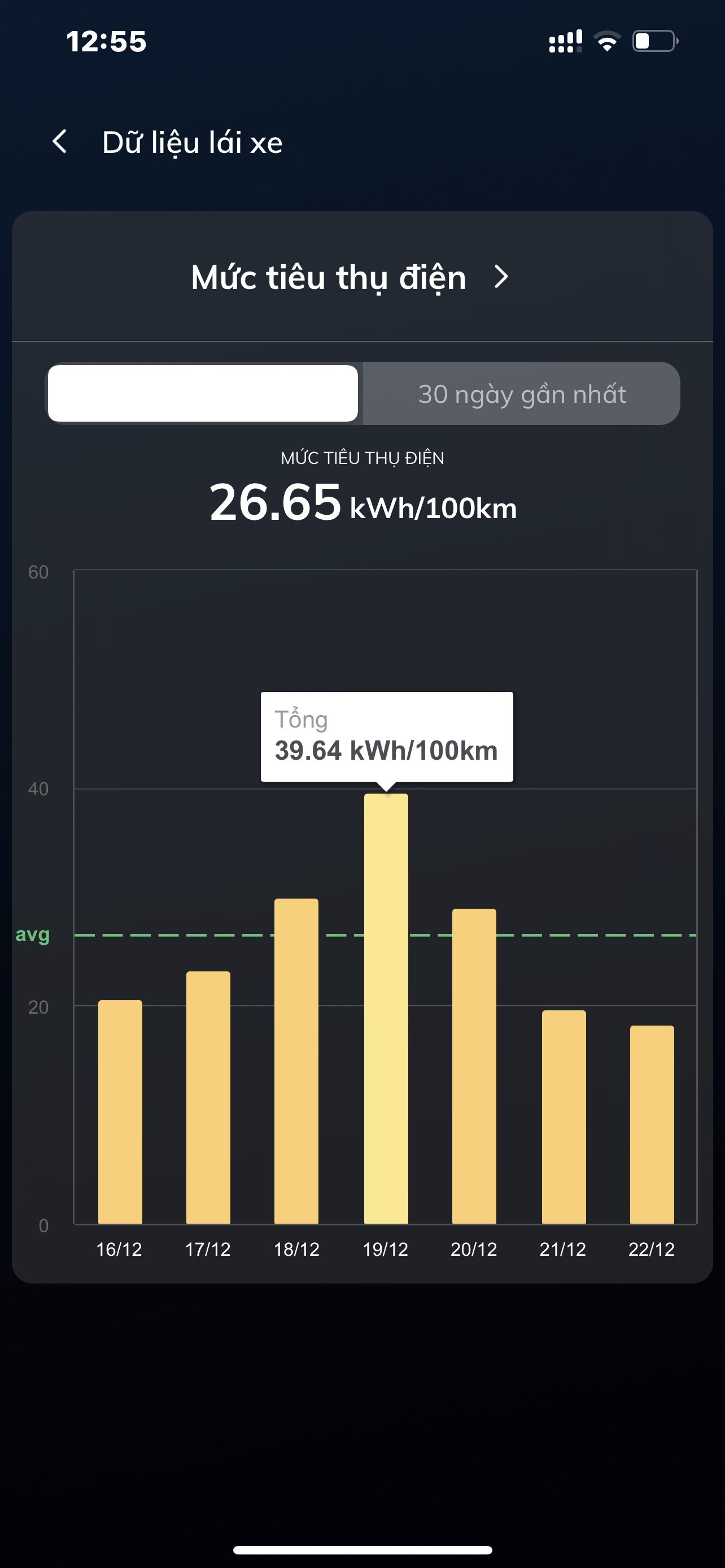
Task: Select the 16/12 consumption bar
Action: (120, 1111)
